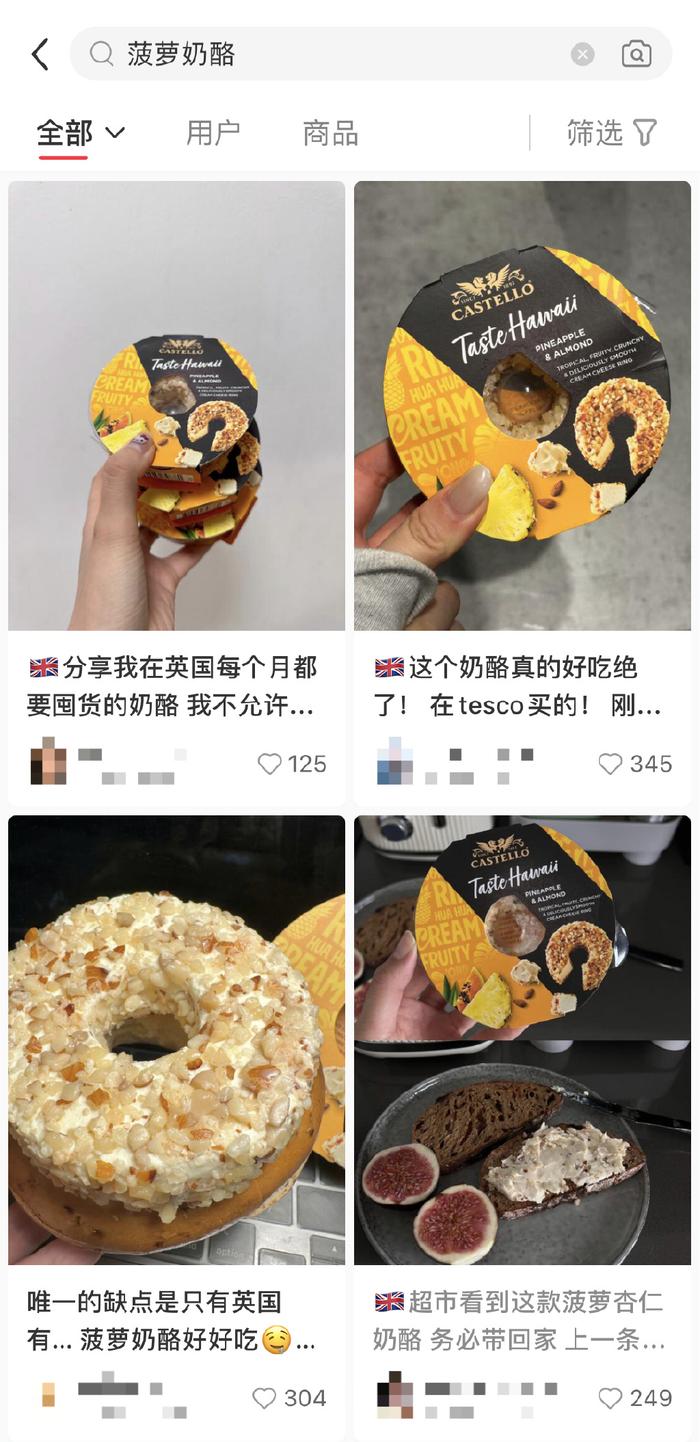
Task: Open post 唯一的缺点是只有英国有
Action: click(x=176, y=1319)
